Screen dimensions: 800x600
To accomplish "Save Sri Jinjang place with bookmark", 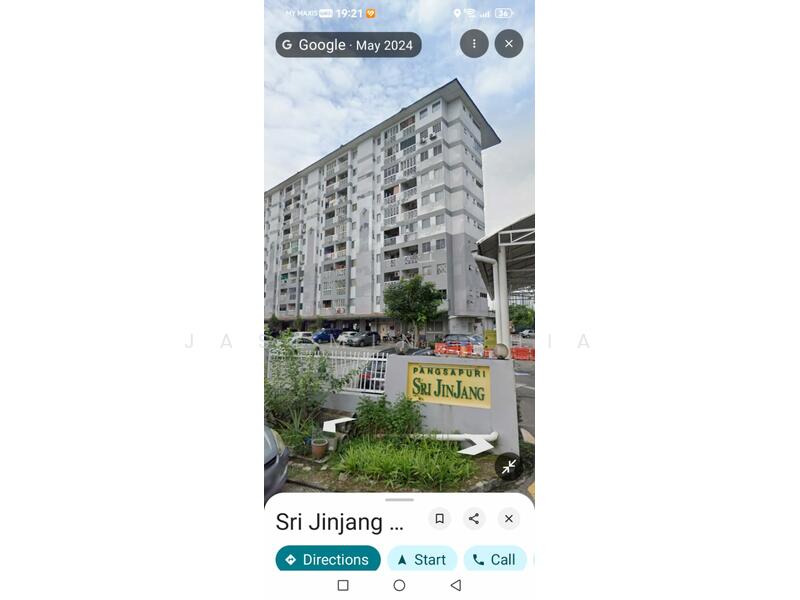I will 439,518.
